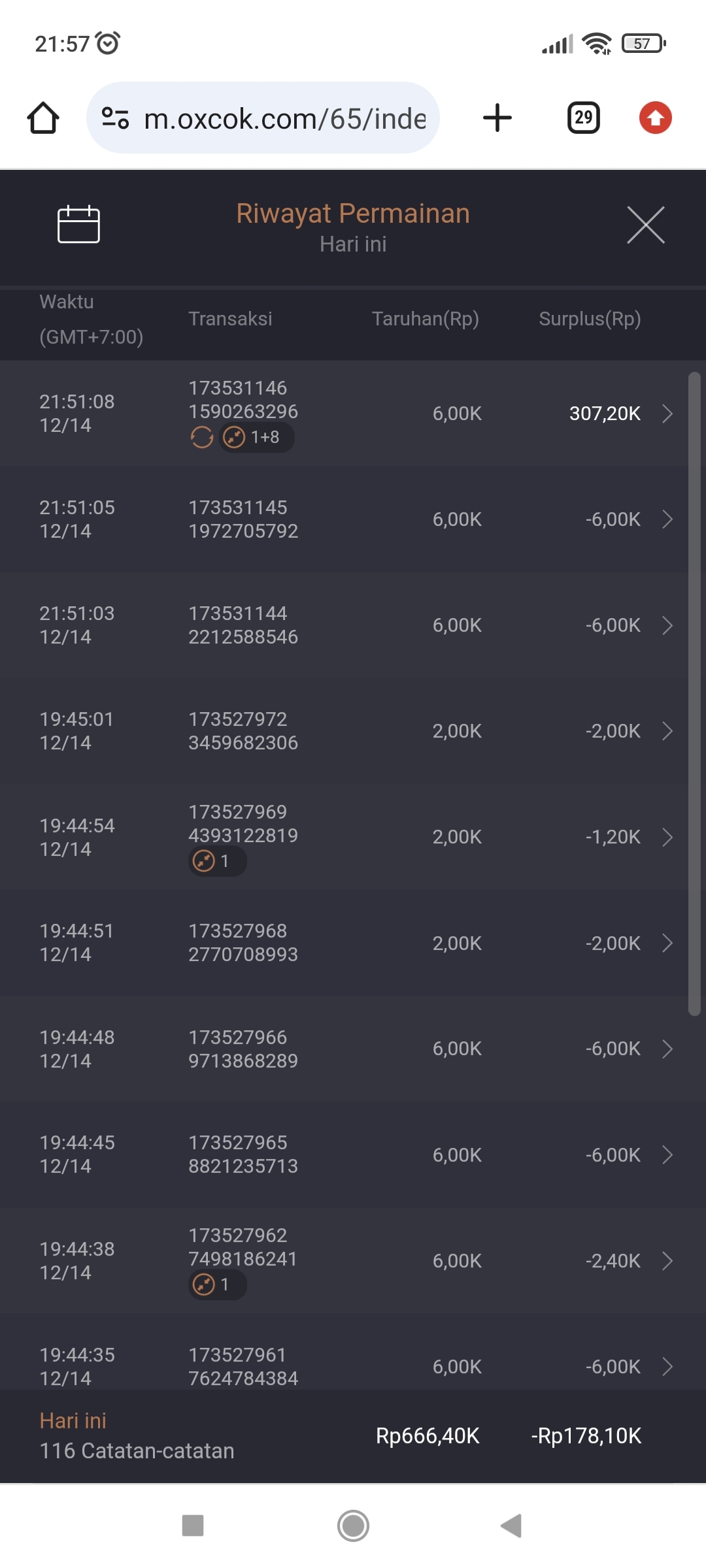Open the 21:51:03 game record
706x1568 pixels.
(x=667, y=625)
